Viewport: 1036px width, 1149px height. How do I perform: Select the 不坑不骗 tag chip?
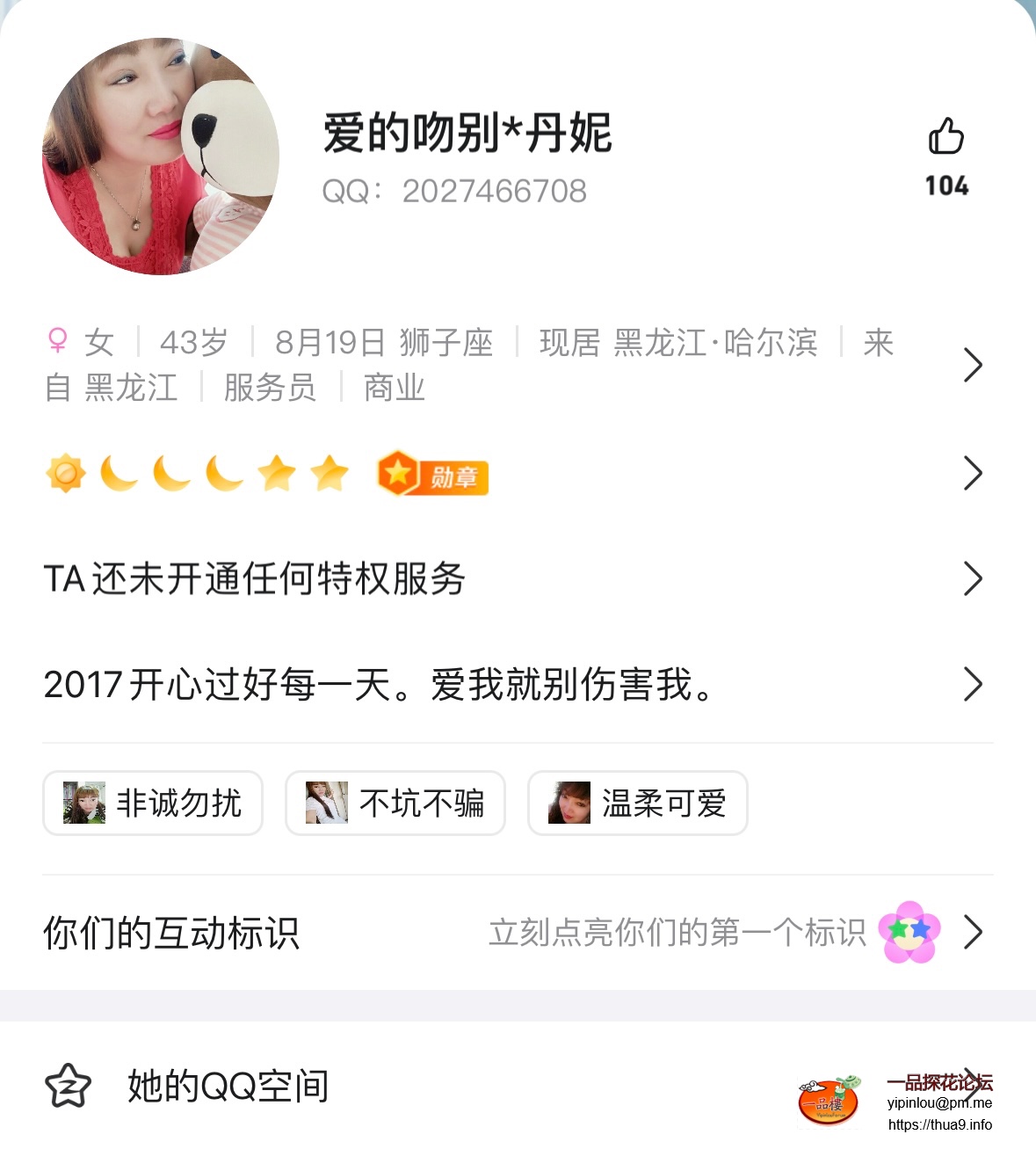tap(395, 803)
